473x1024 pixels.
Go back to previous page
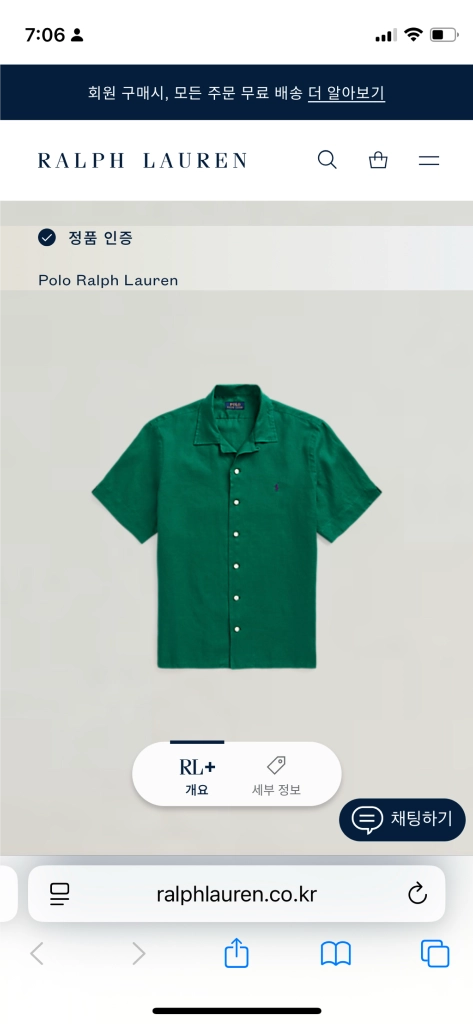37,954
